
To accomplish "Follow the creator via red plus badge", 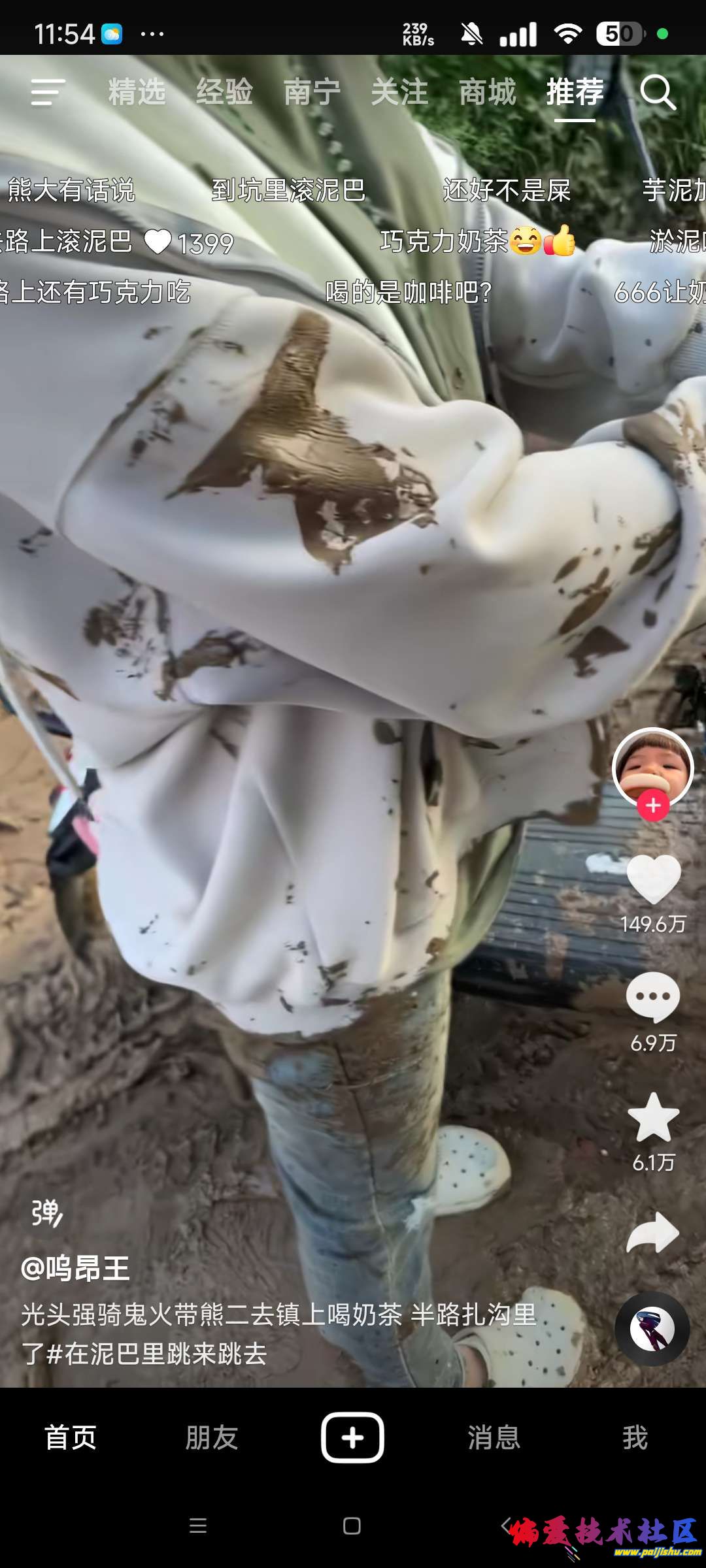I will click(653, 806).
